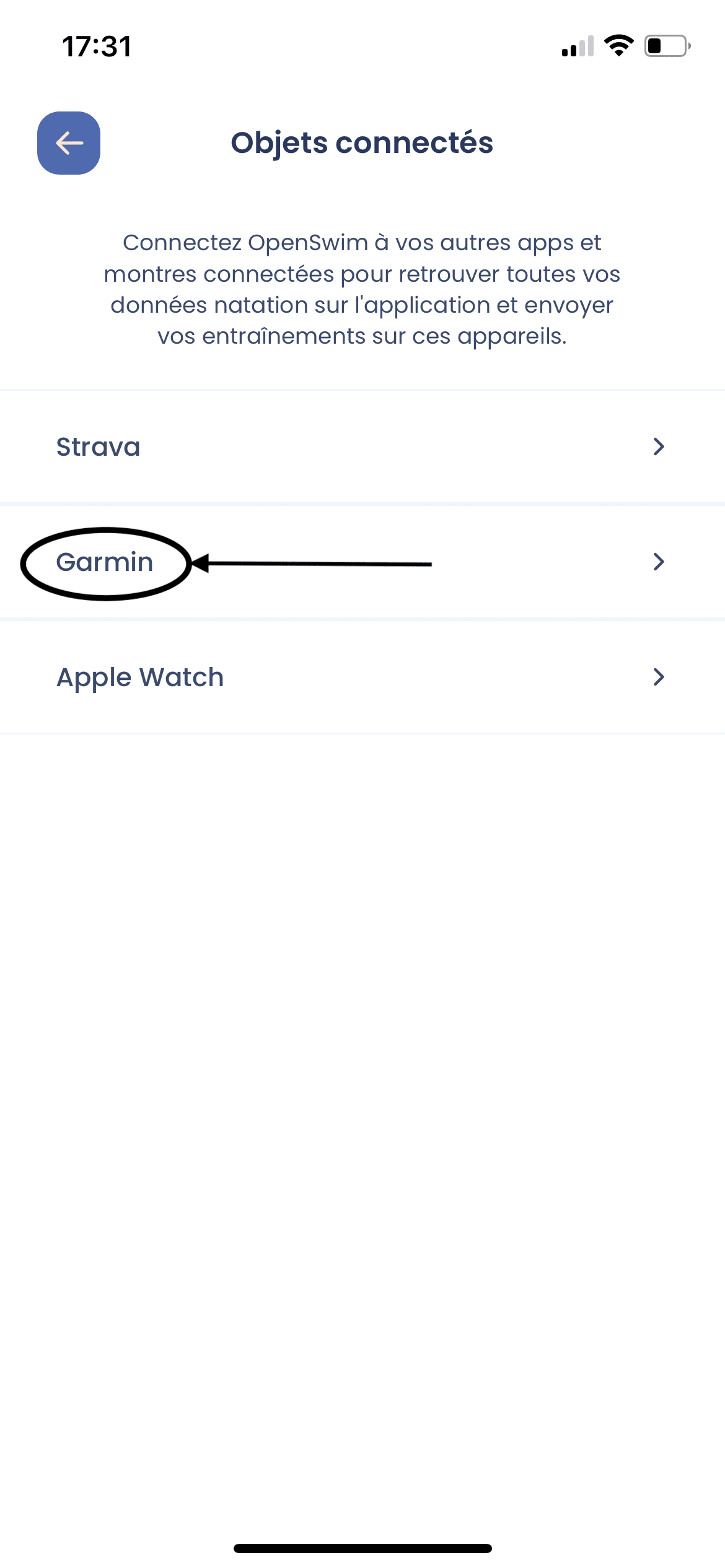
Task: Open the Garmin connection settings
Action: [362, 562]
